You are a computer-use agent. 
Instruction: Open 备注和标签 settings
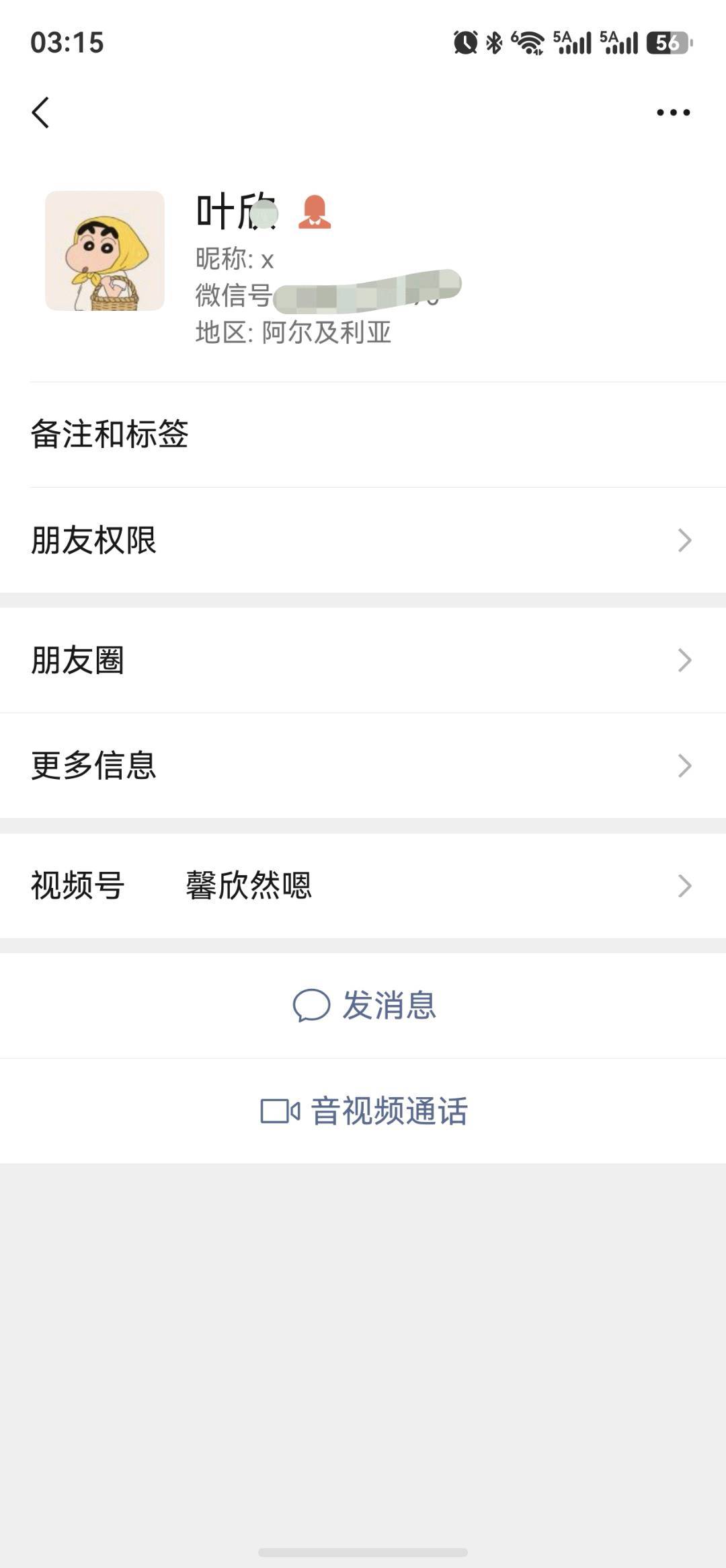(363, 435)
